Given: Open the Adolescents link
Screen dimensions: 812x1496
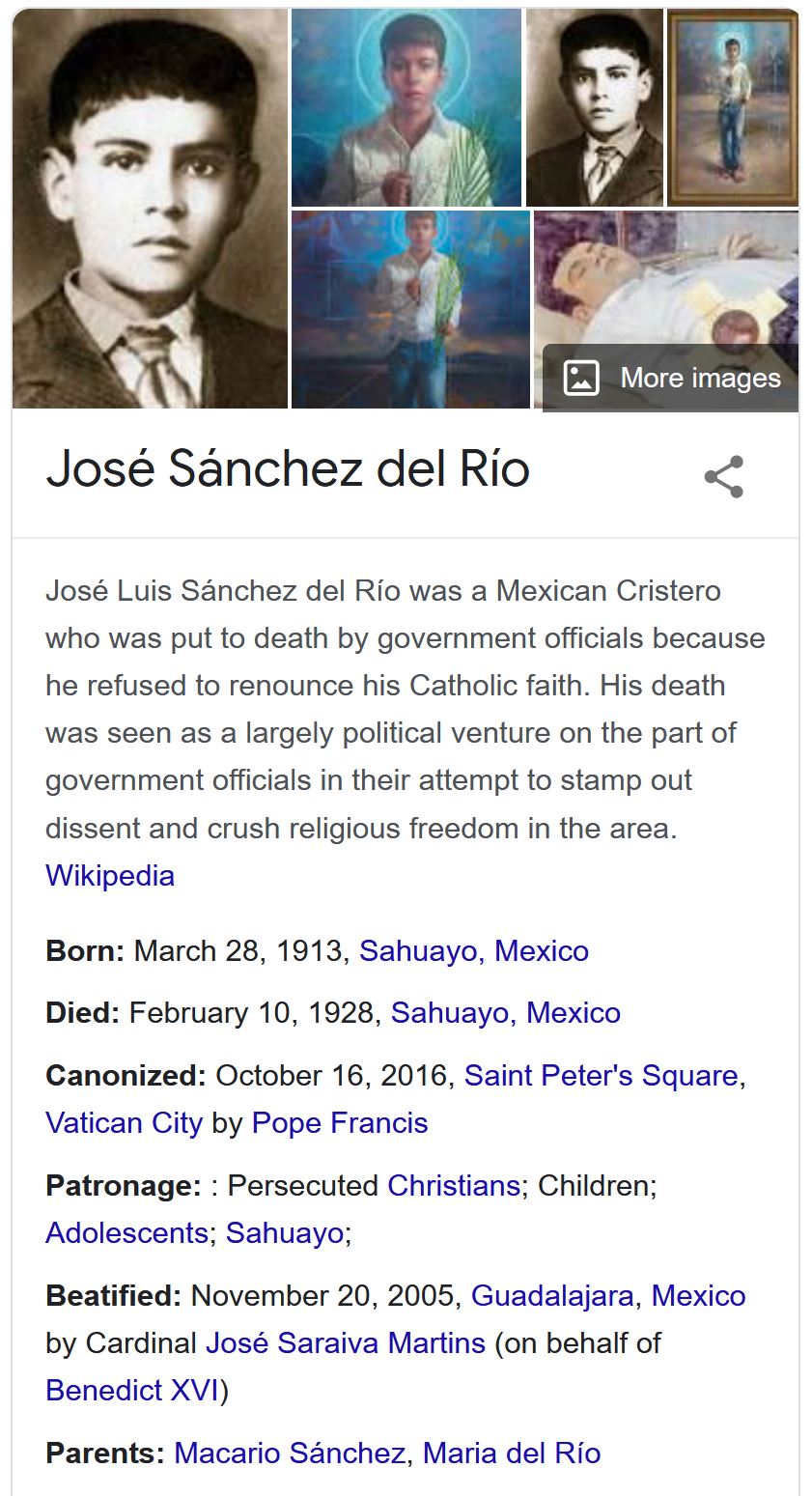Looking at the screenshot, I should click(126, 1233).
